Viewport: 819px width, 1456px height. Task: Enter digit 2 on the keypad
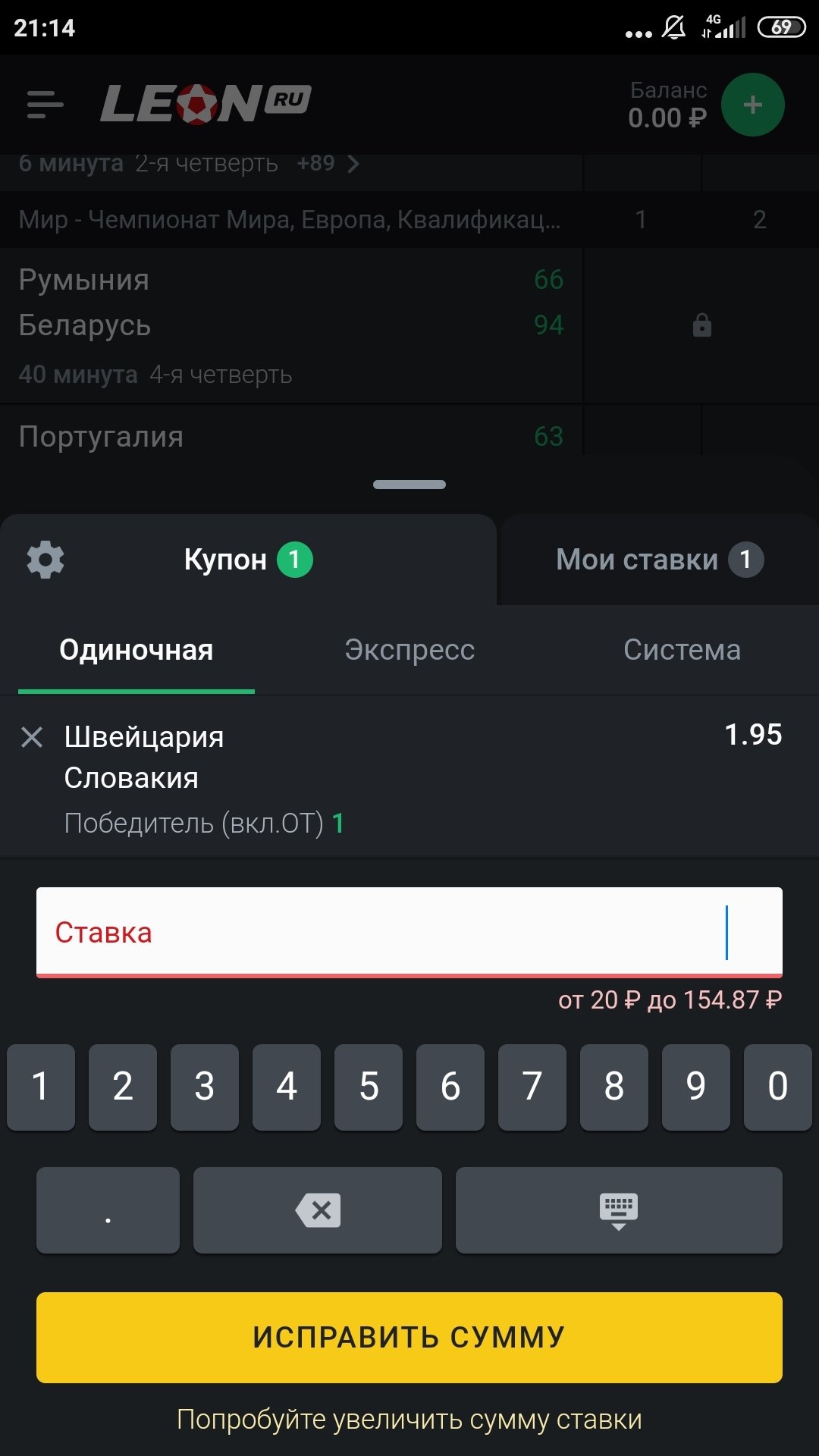tap(123, 1087)
